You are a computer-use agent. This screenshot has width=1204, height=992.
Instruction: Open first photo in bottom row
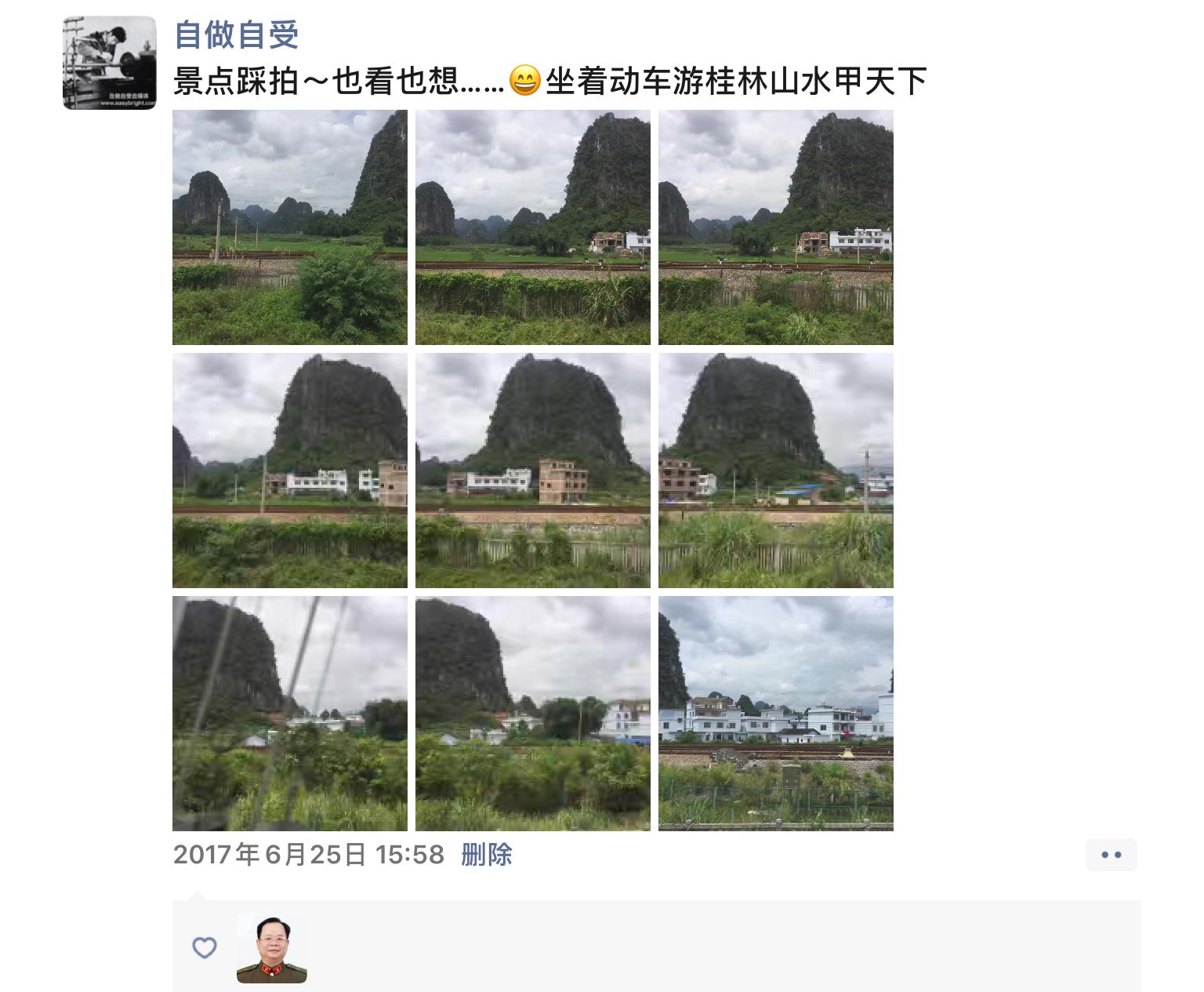point(290,714)
